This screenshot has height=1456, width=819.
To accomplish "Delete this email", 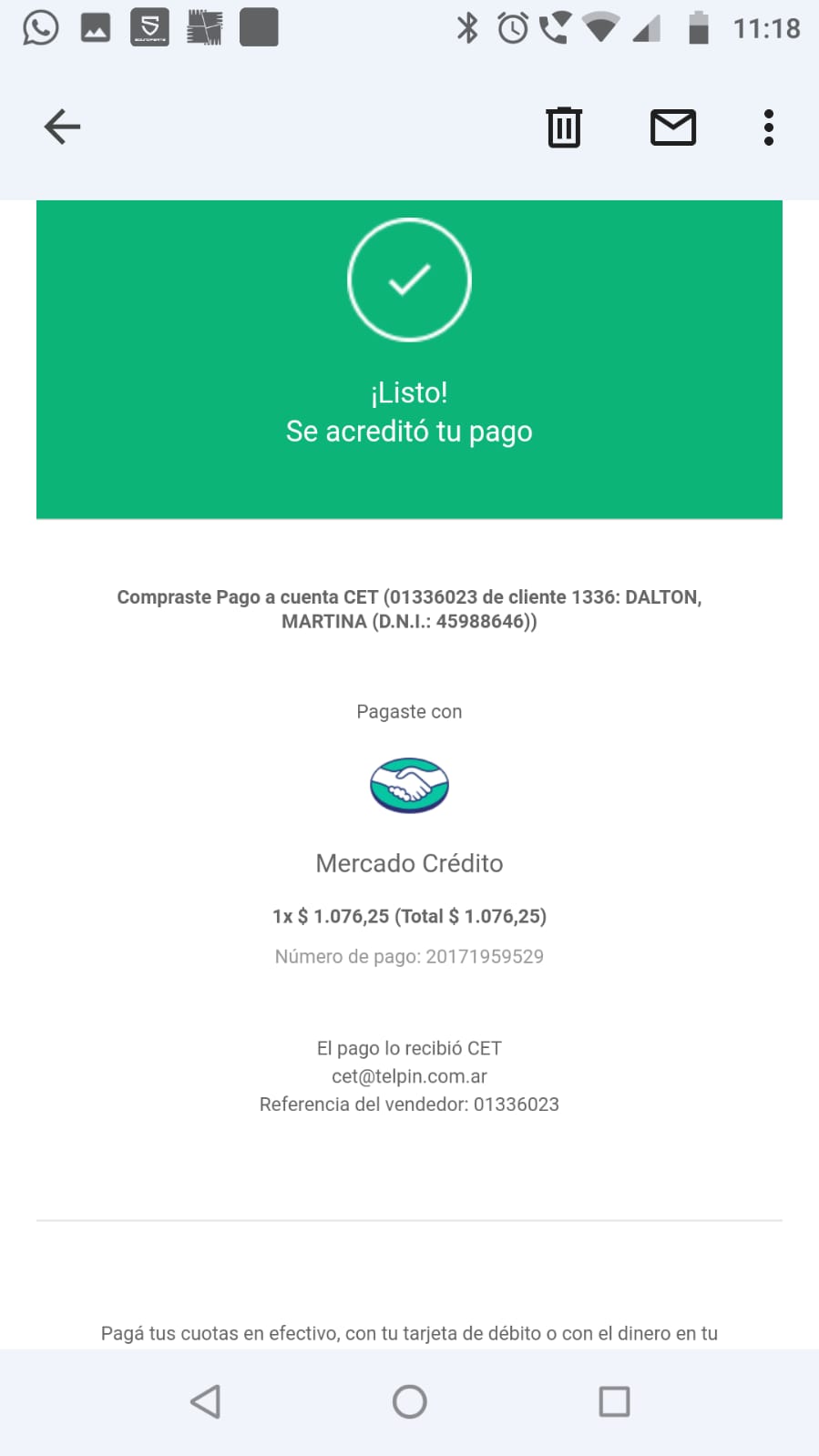I will coord(564,127).
